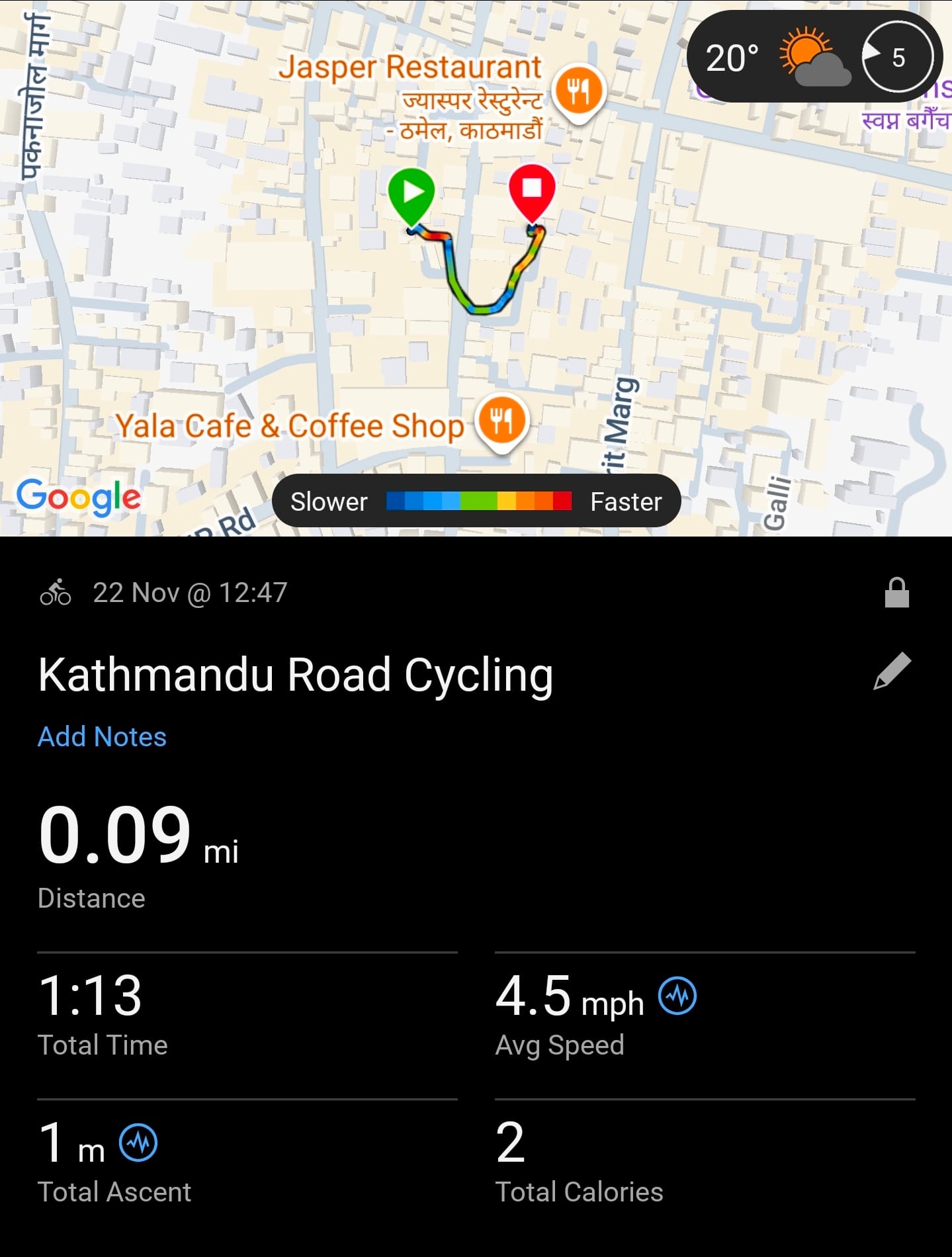Screen dimensions: 952x1257
Task: Tap the Jasper Restaurant map pin
Action: [x=579, y=91]
